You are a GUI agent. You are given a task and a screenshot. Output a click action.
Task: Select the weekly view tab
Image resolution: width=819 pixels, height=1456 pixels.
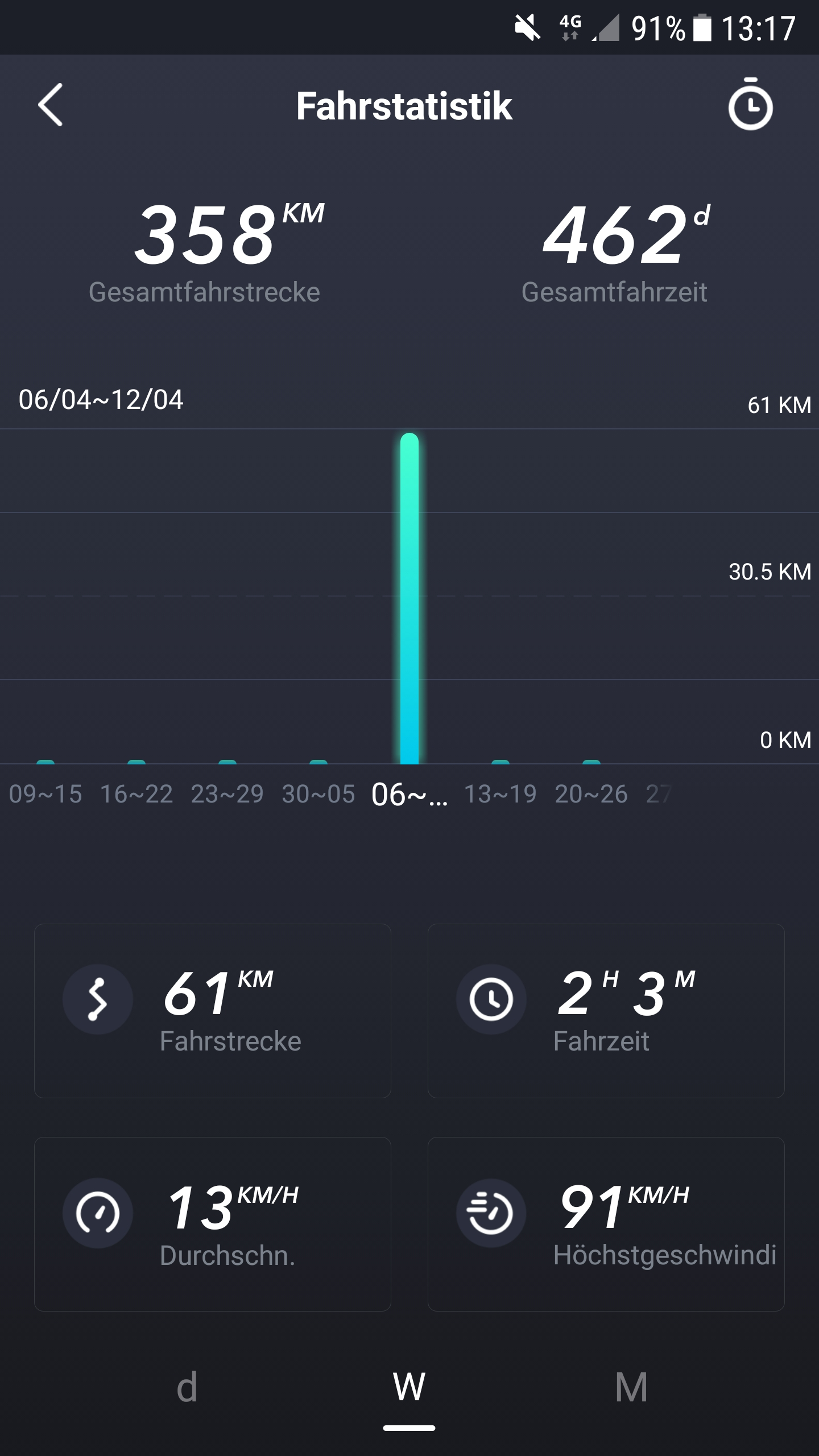coord(409,1387)
